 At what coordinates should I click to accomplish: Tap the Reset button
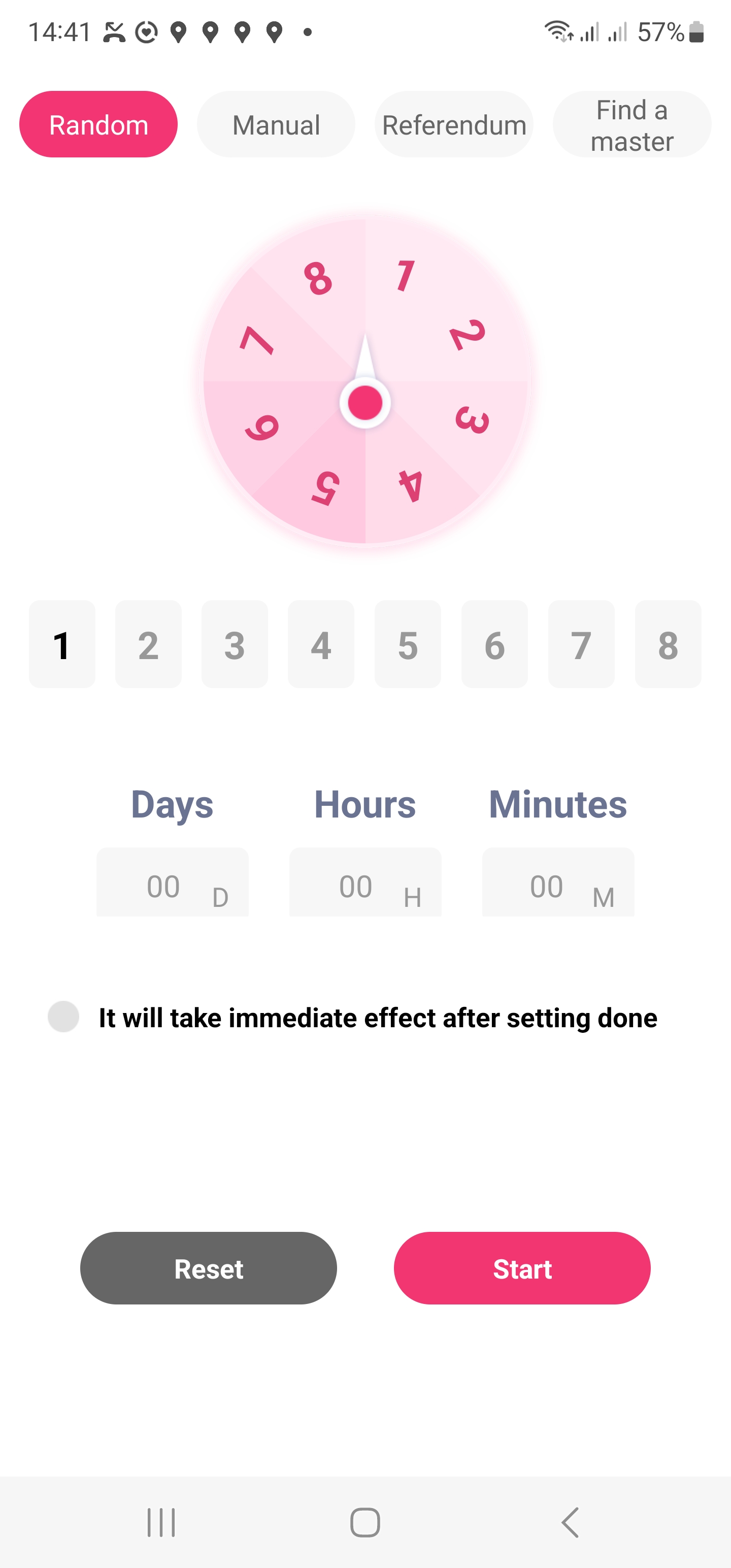209,1268
